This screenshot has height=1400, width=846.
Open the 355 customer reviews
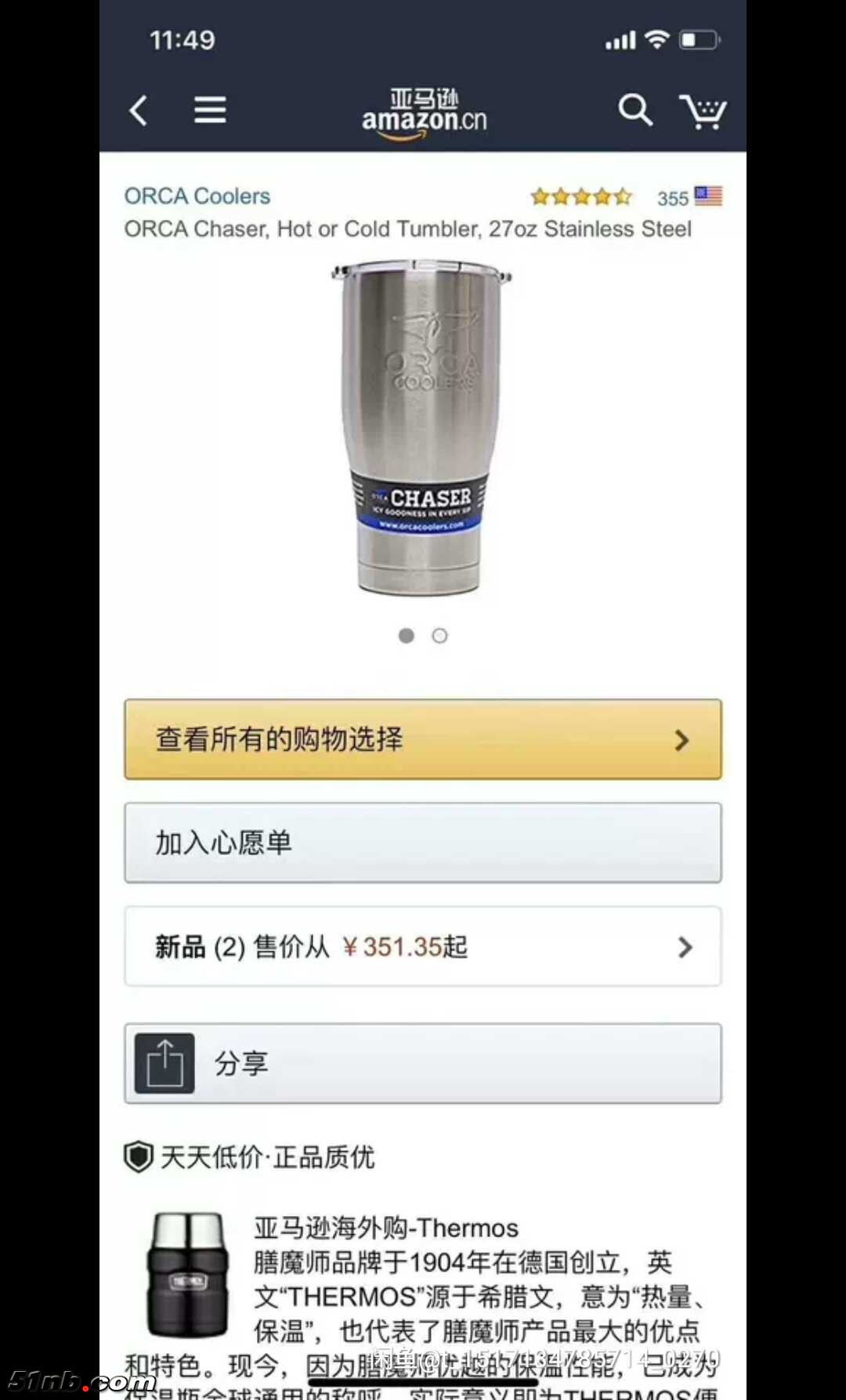pyautogui.click(x=672, y=198)
